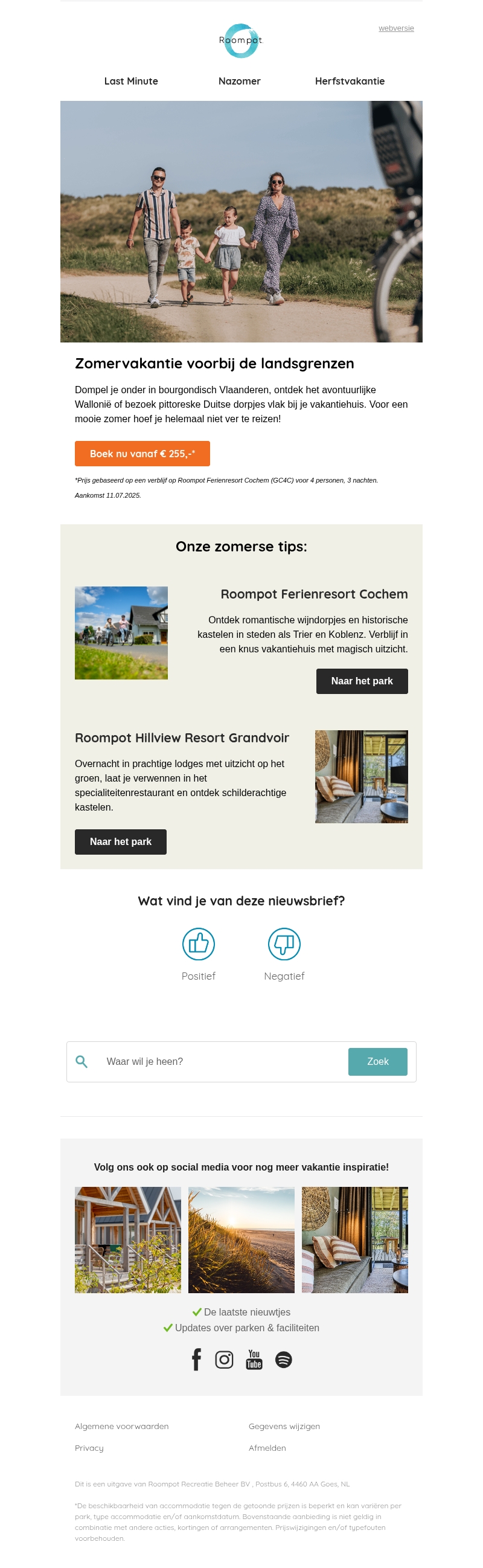
Task: Tap the Zoek button
Action: [x=377, y=1061]
